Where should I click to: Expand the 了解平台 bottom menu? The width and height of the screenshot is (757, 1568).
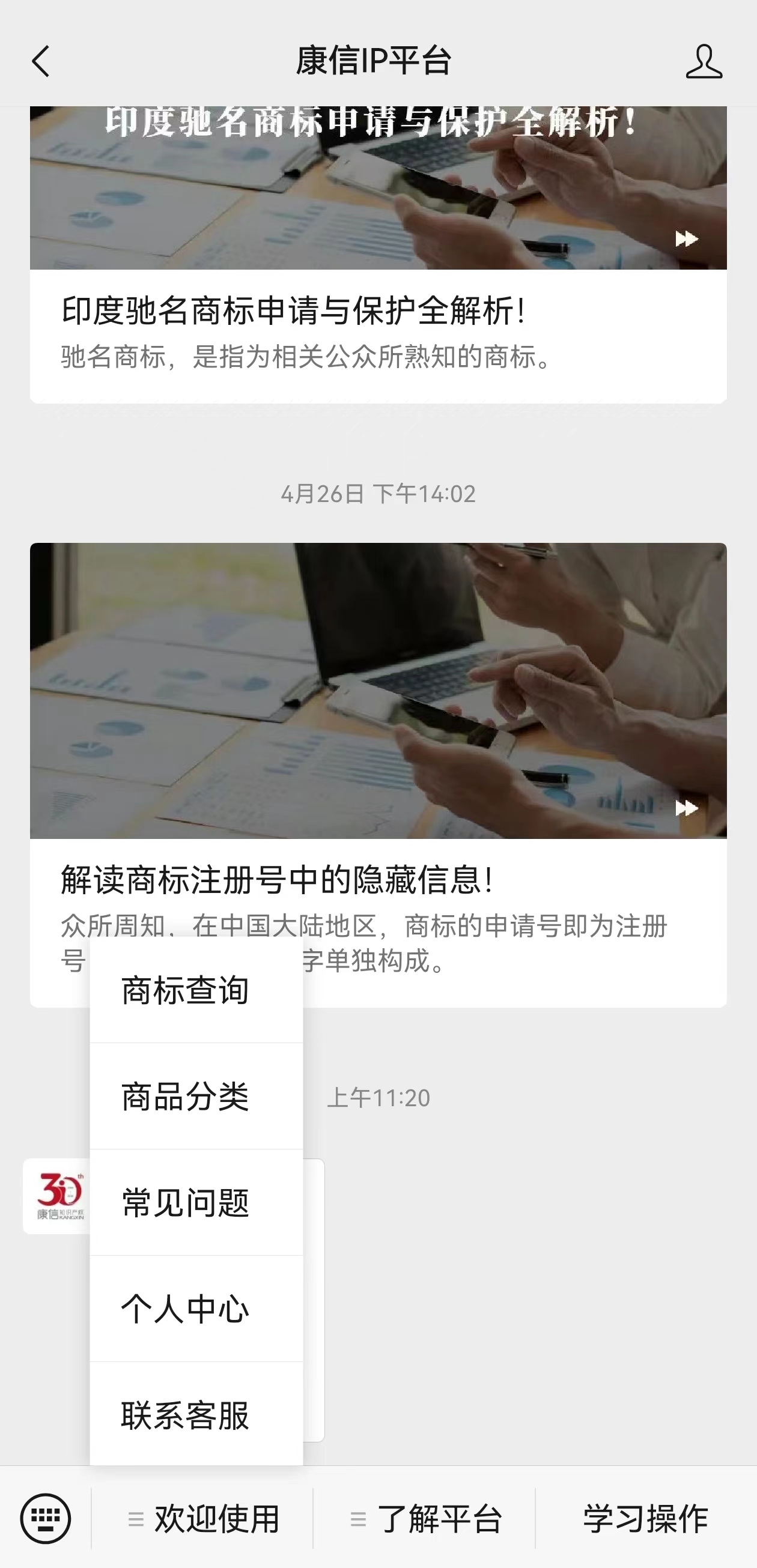pos(425,1518)
